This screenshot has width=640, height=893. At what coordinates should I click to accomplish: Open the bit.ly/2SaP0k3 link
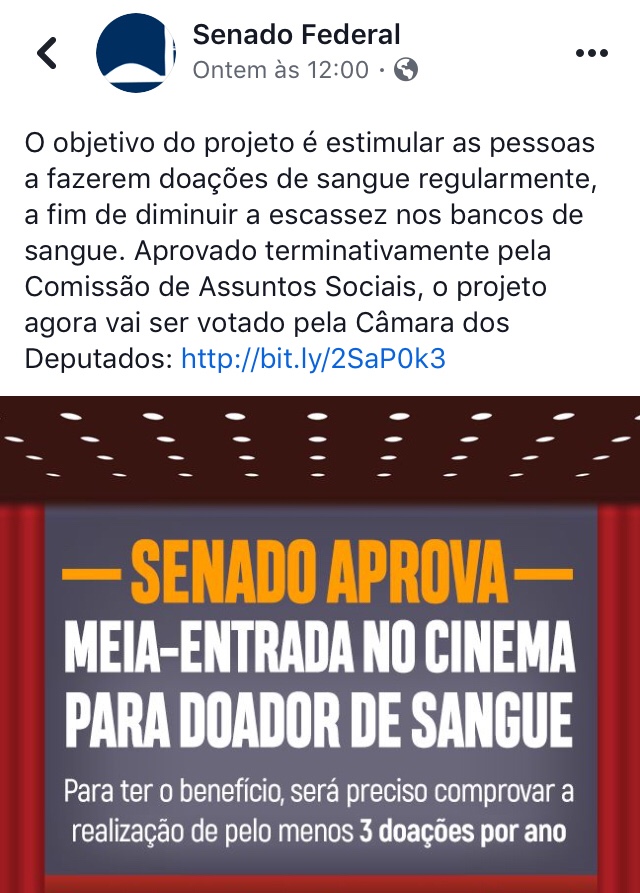tap(313, 359)
